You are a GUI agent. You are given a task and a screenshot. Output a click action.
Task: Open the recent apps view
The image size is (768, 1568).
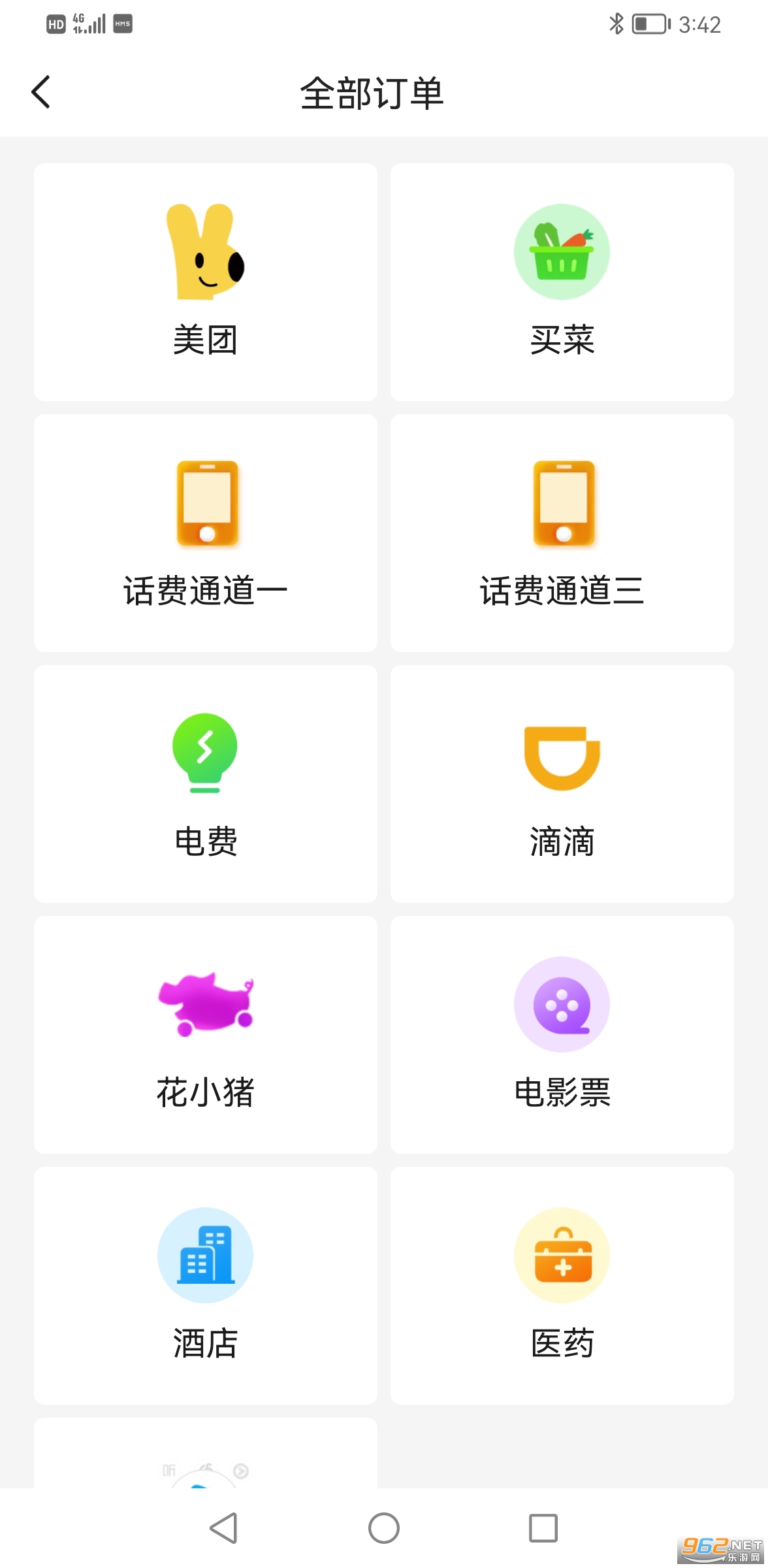click(543, 1528)
